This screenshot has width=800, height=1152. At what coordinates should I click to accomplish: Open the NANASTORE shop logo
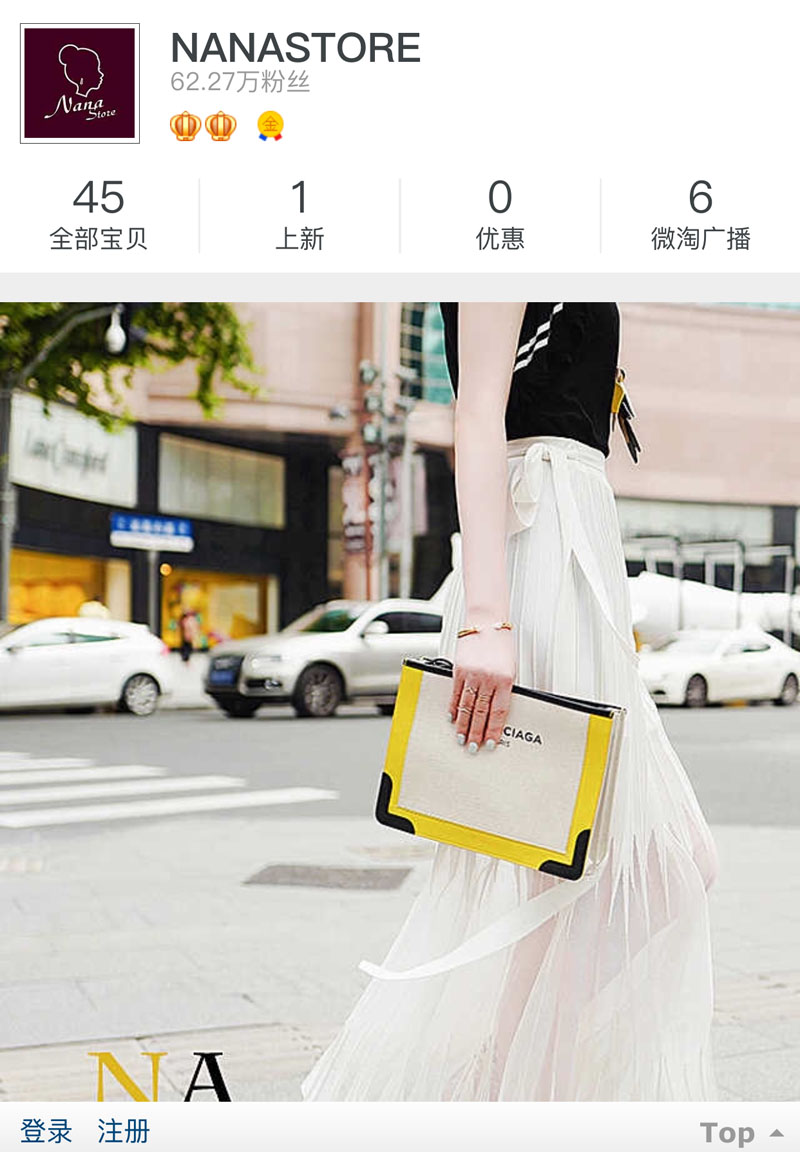(80, 83)
